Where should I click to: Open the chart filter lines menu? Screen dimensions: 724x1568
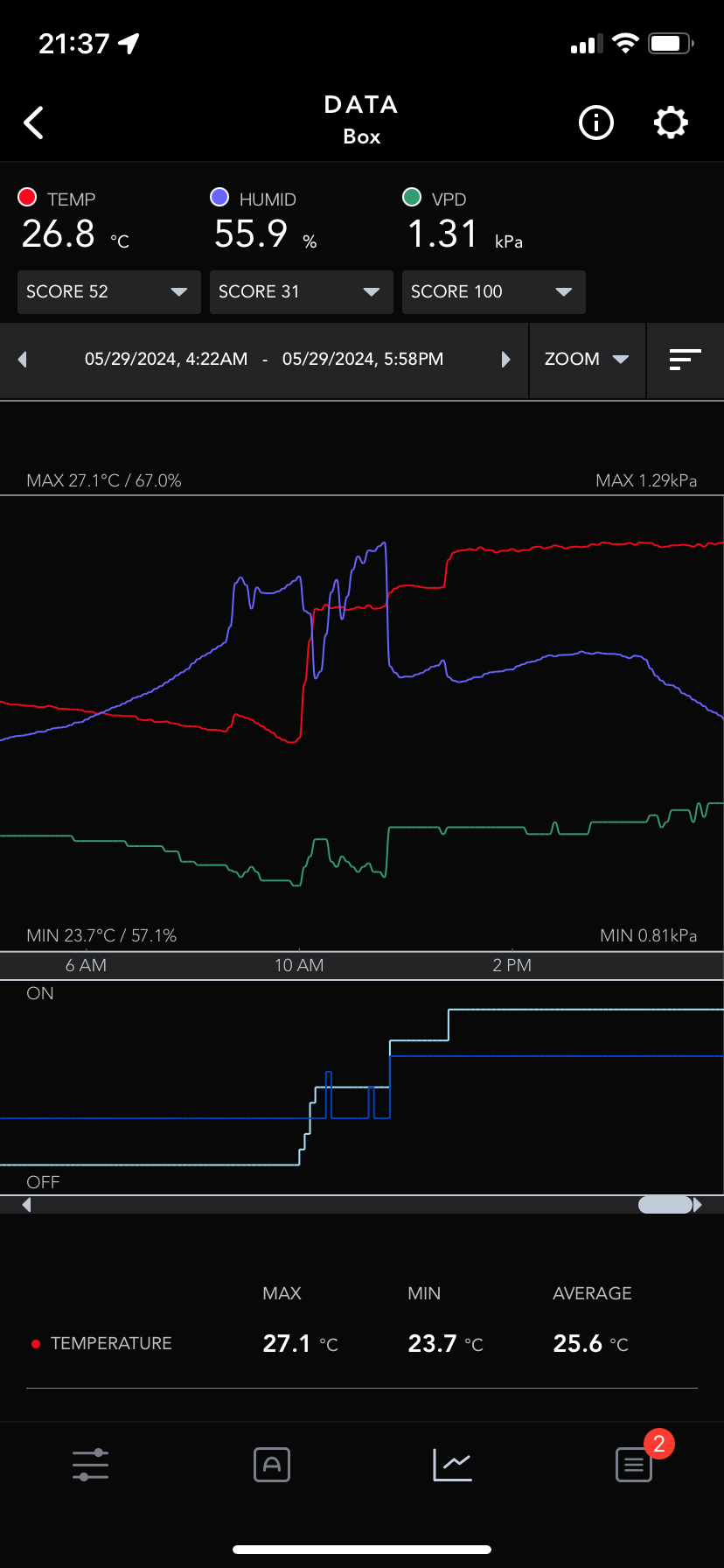[685, 360]
